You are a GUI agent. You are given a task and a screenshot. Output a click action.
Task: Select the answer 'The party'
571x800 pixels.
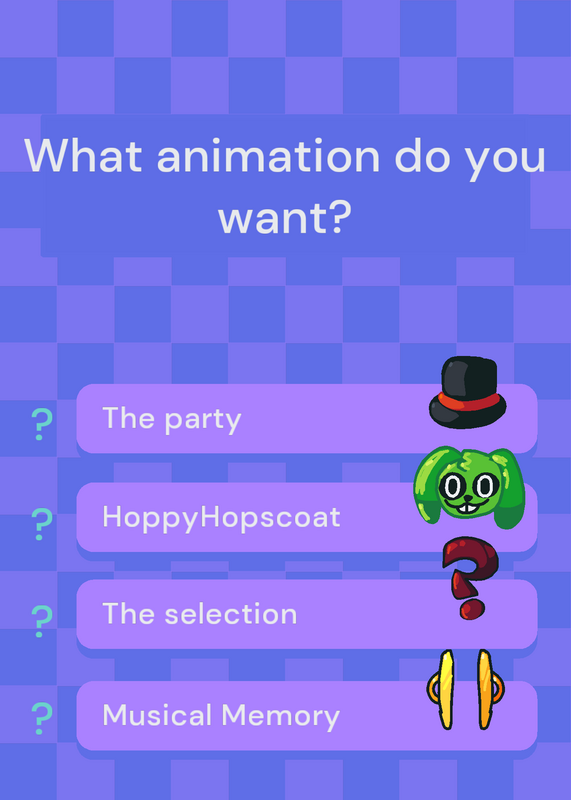[307, 418]
